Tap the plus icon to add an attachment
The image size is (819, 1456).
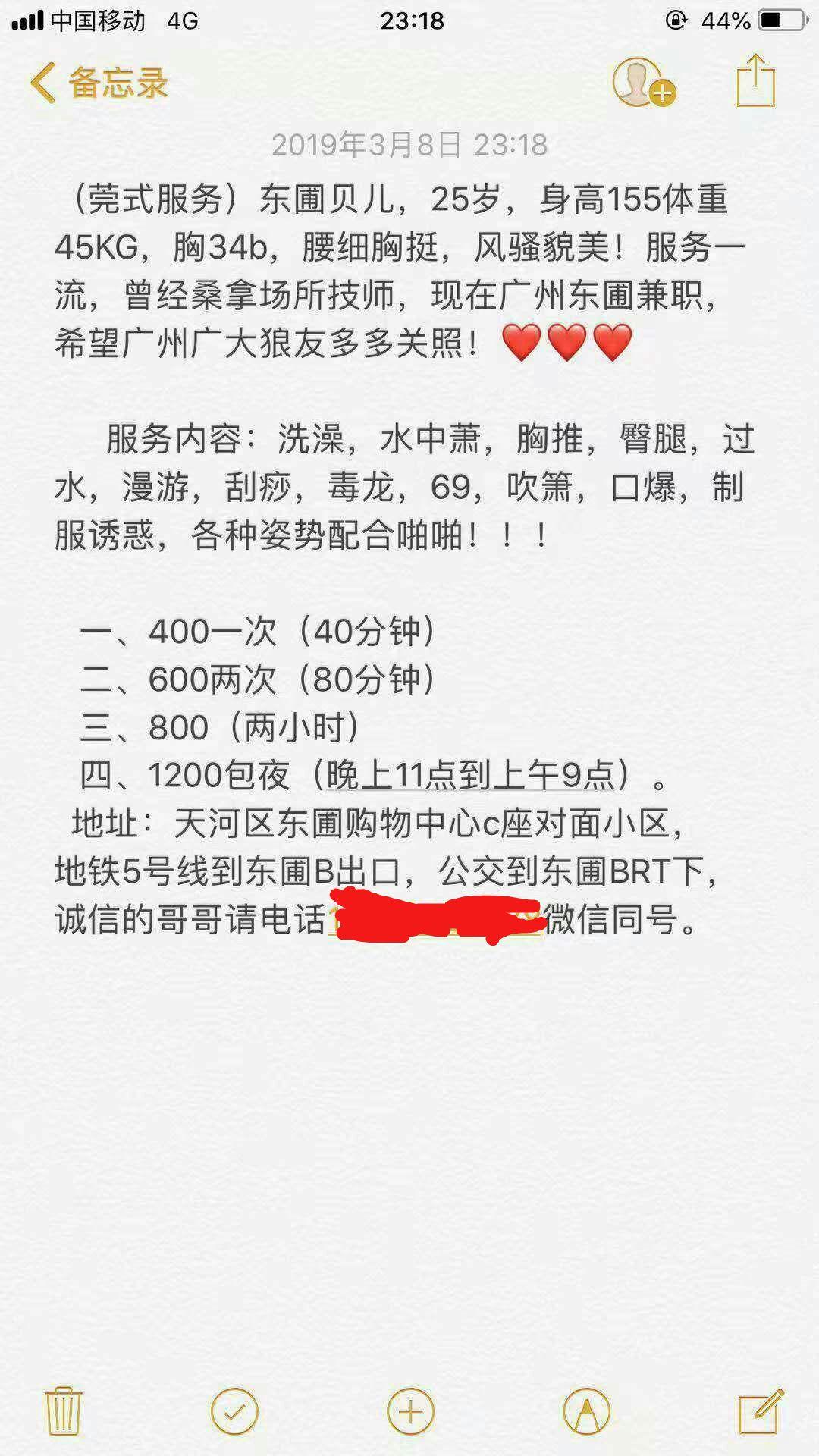(410, 1411)
